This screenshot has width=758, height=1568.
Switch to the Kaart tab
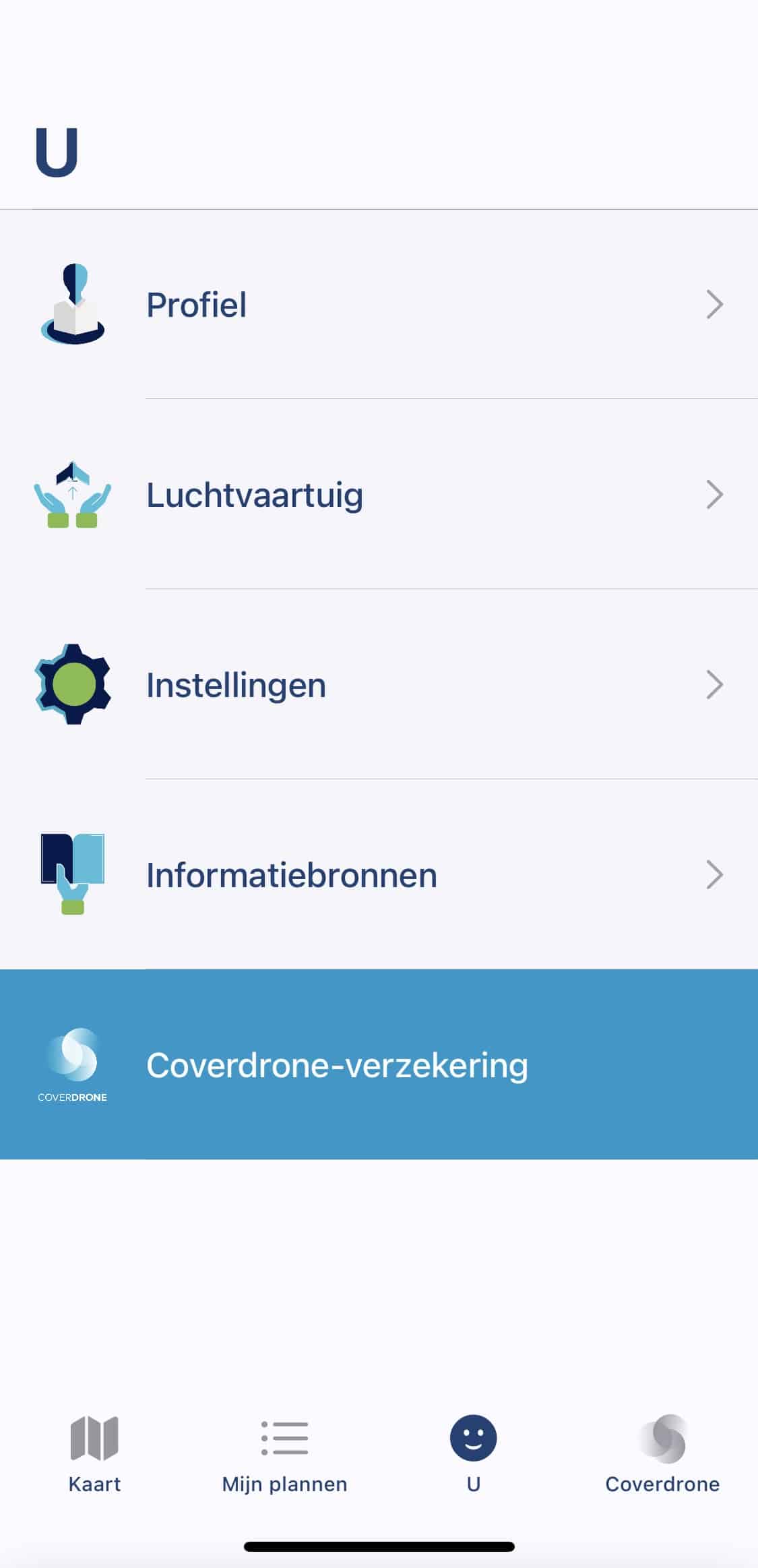tap(94, 1455)
